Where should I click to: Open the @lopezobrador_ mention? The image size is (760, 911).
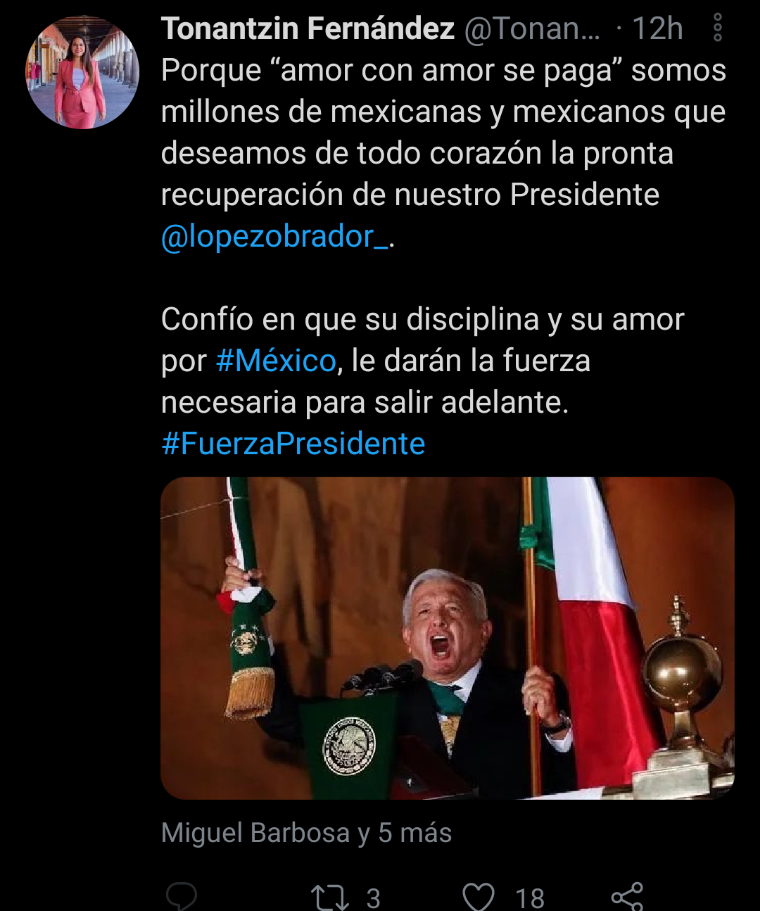(274, 239)
